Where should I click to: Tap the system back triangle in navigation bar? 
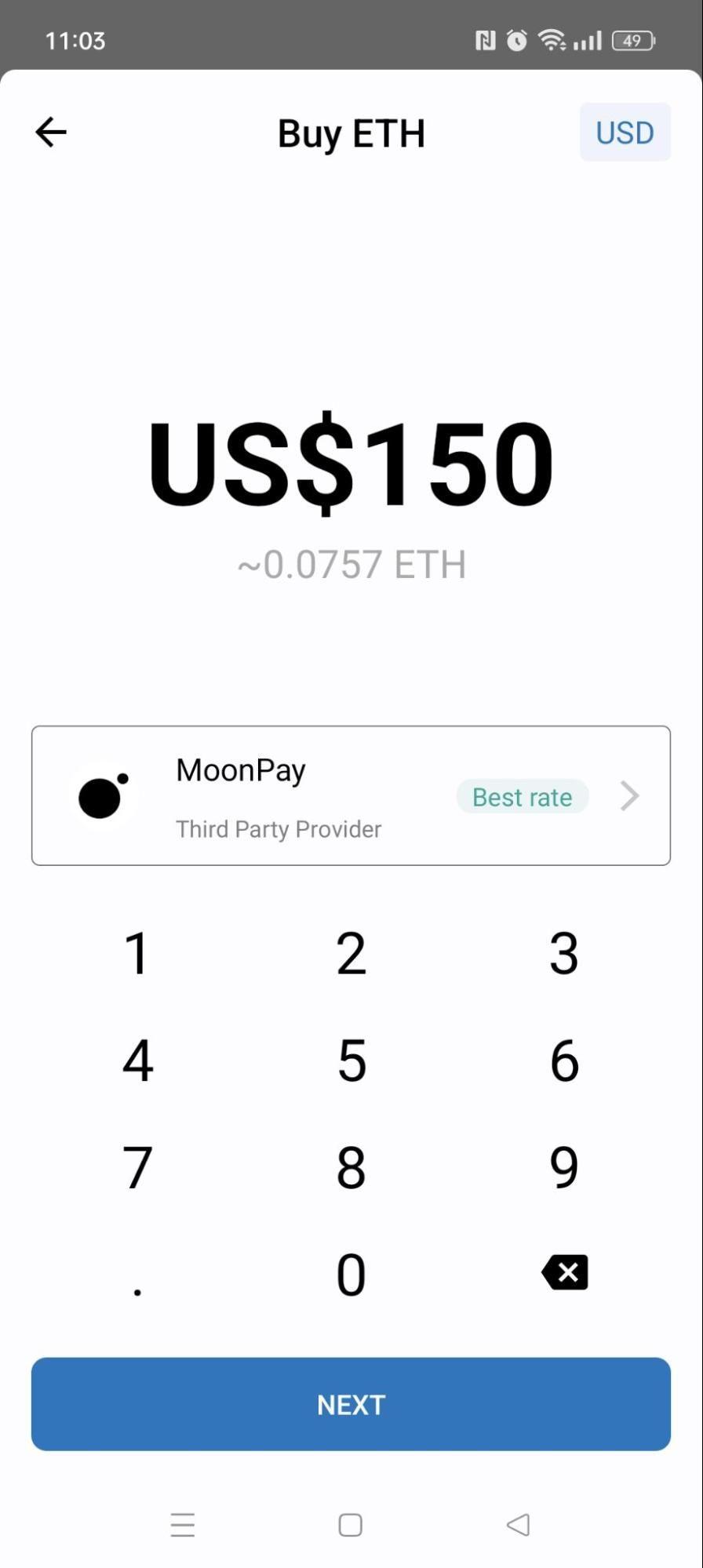518,1524
